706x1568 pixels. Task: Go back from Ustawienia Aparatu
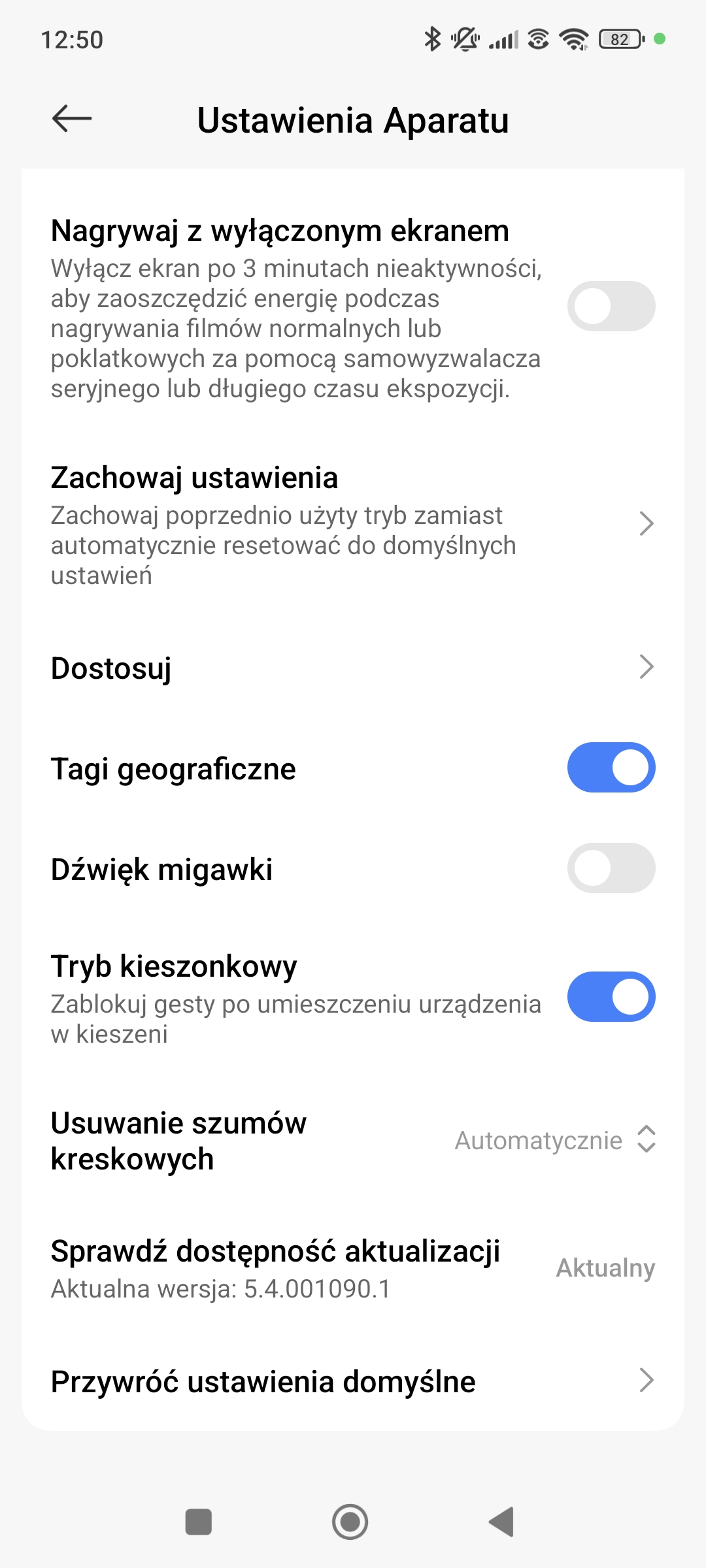point(72,119)
